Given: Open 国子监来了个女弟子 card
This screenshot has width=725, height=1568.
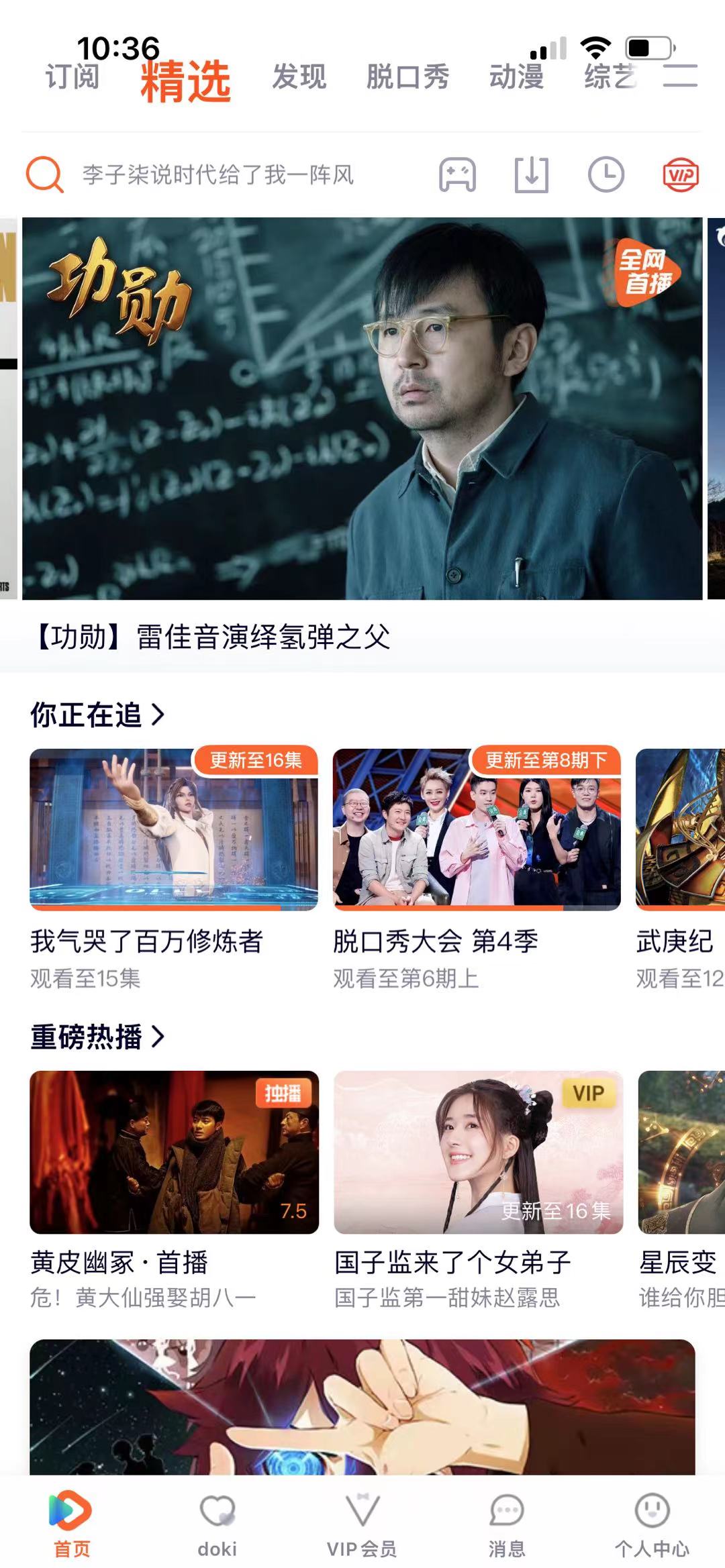Looking at the screenshot, I should [x=478, y=1152].
